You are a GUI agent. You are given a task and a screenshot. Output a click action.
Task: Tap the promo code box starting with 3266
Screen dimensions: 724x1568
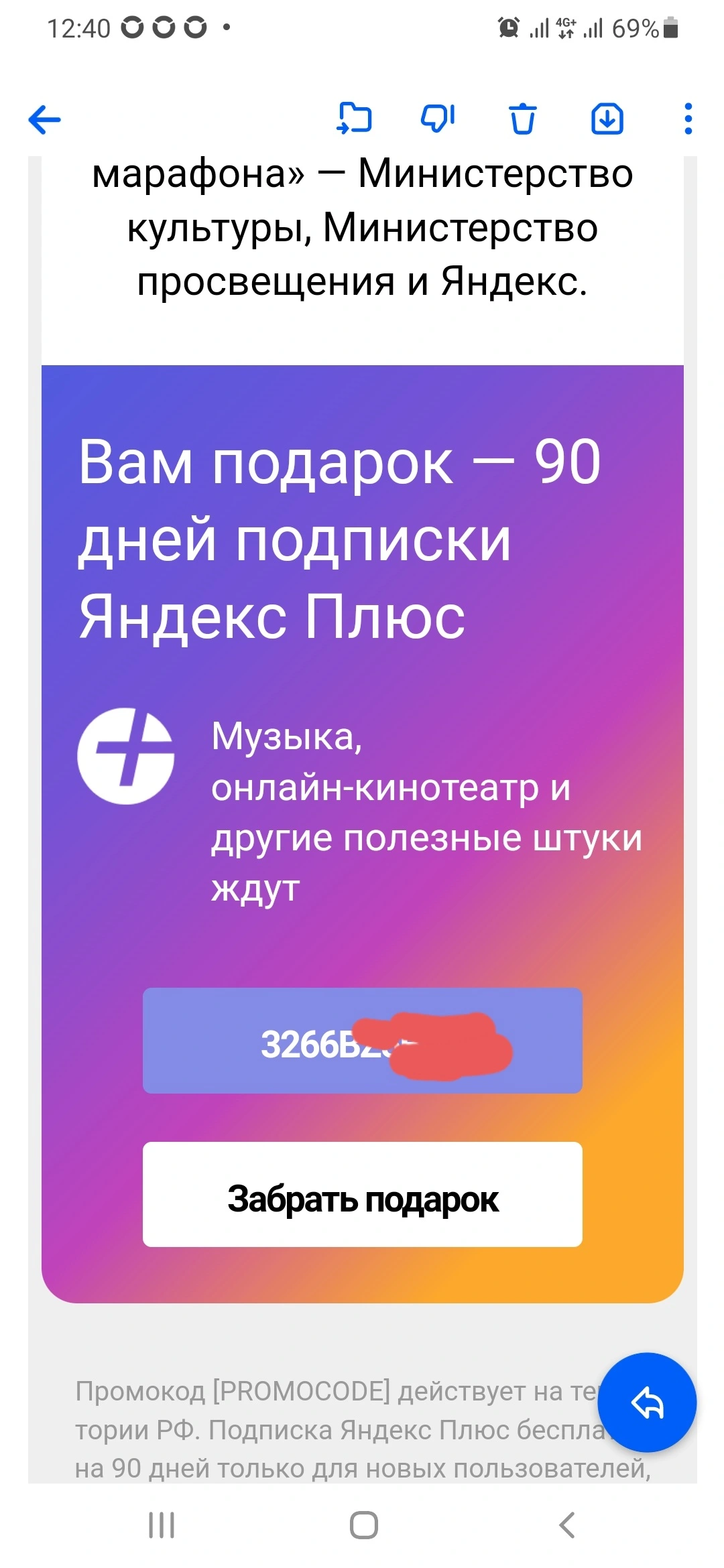[x=362, y=1040]
